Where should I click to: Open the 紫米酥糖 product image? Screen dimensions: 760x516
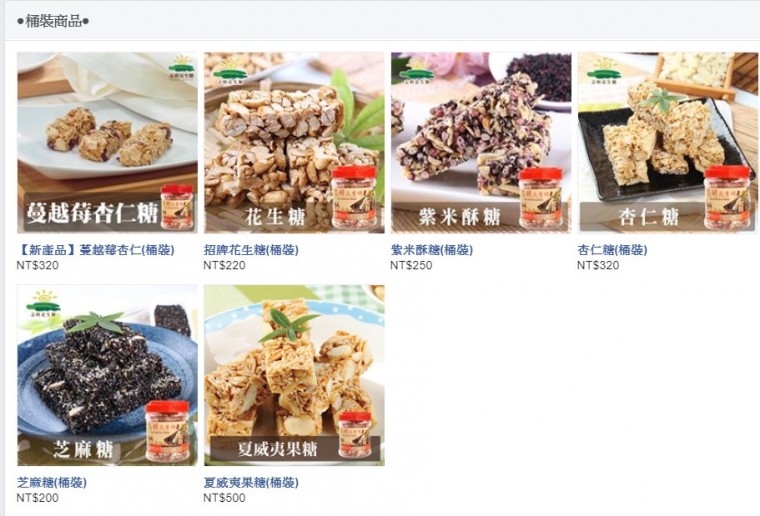tap(480, 142)
